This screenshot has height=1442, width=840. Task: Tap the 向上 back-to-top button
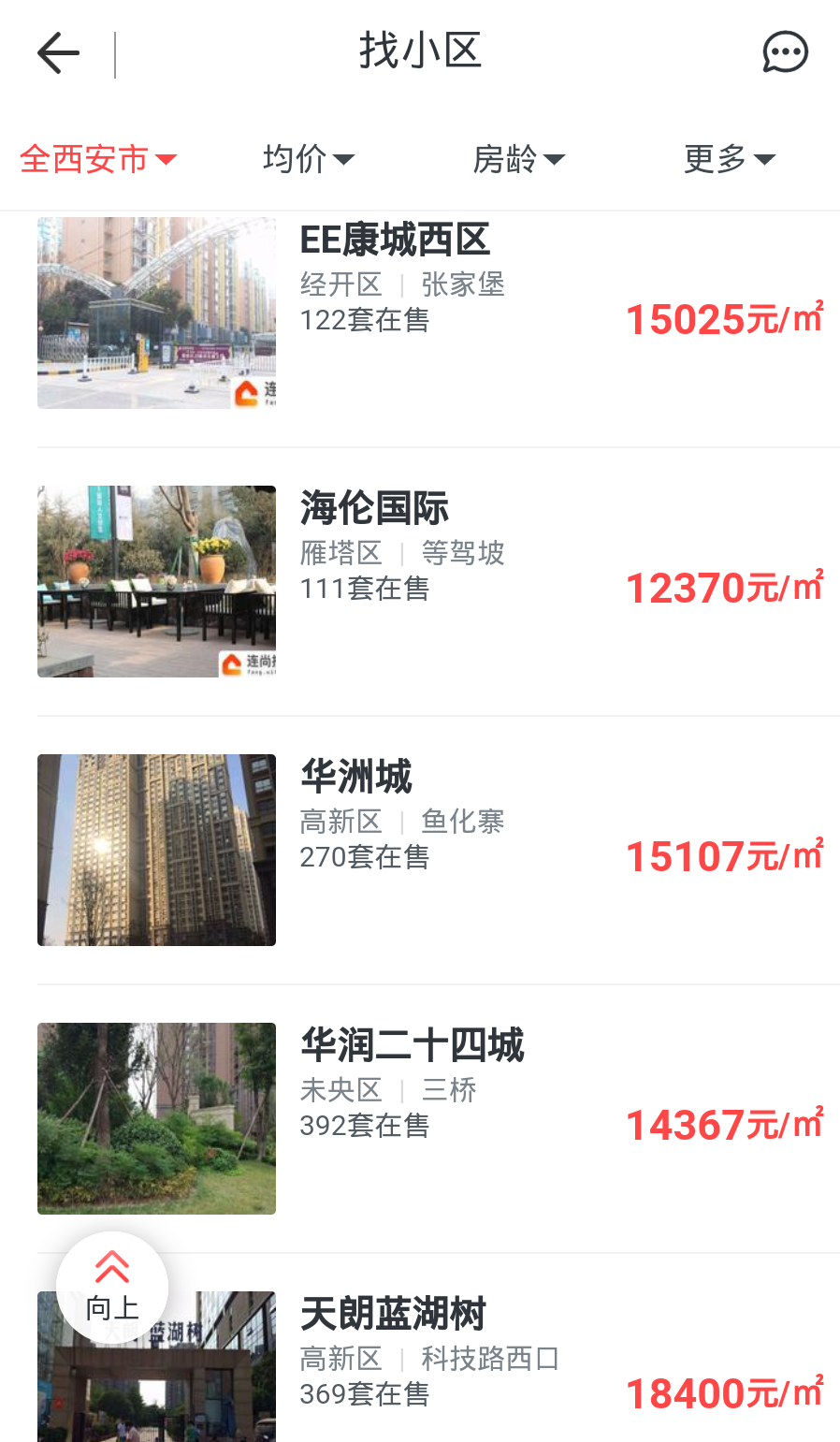click(112, 1288)
